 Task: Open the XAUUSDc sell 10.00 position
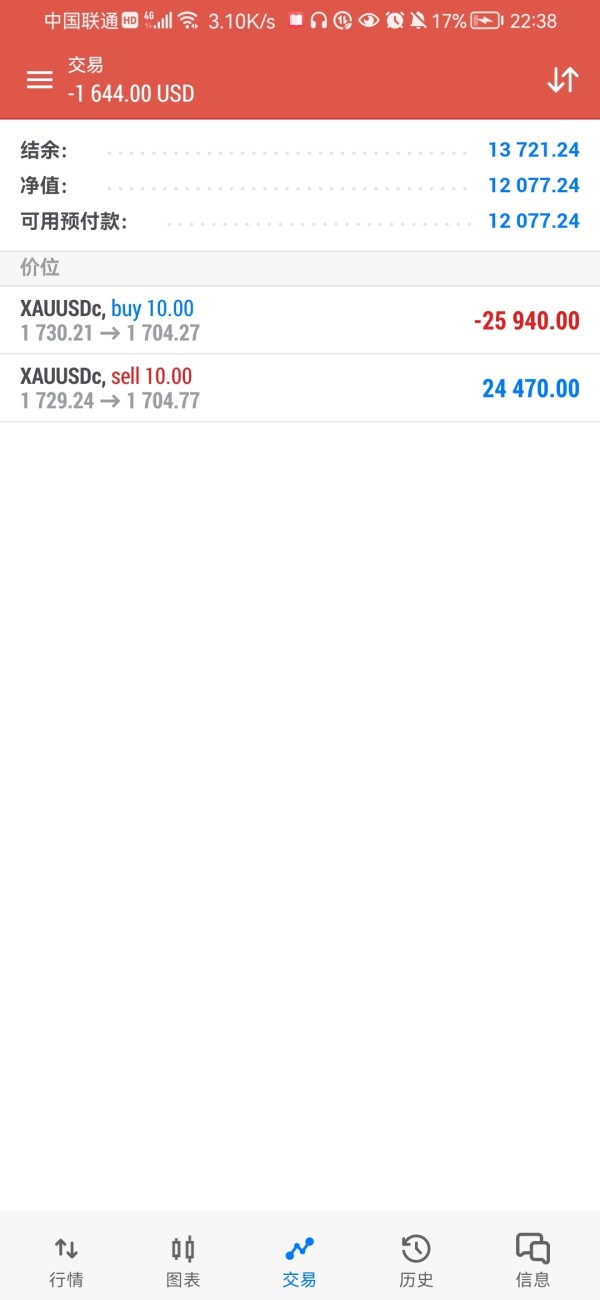point(300,388)
